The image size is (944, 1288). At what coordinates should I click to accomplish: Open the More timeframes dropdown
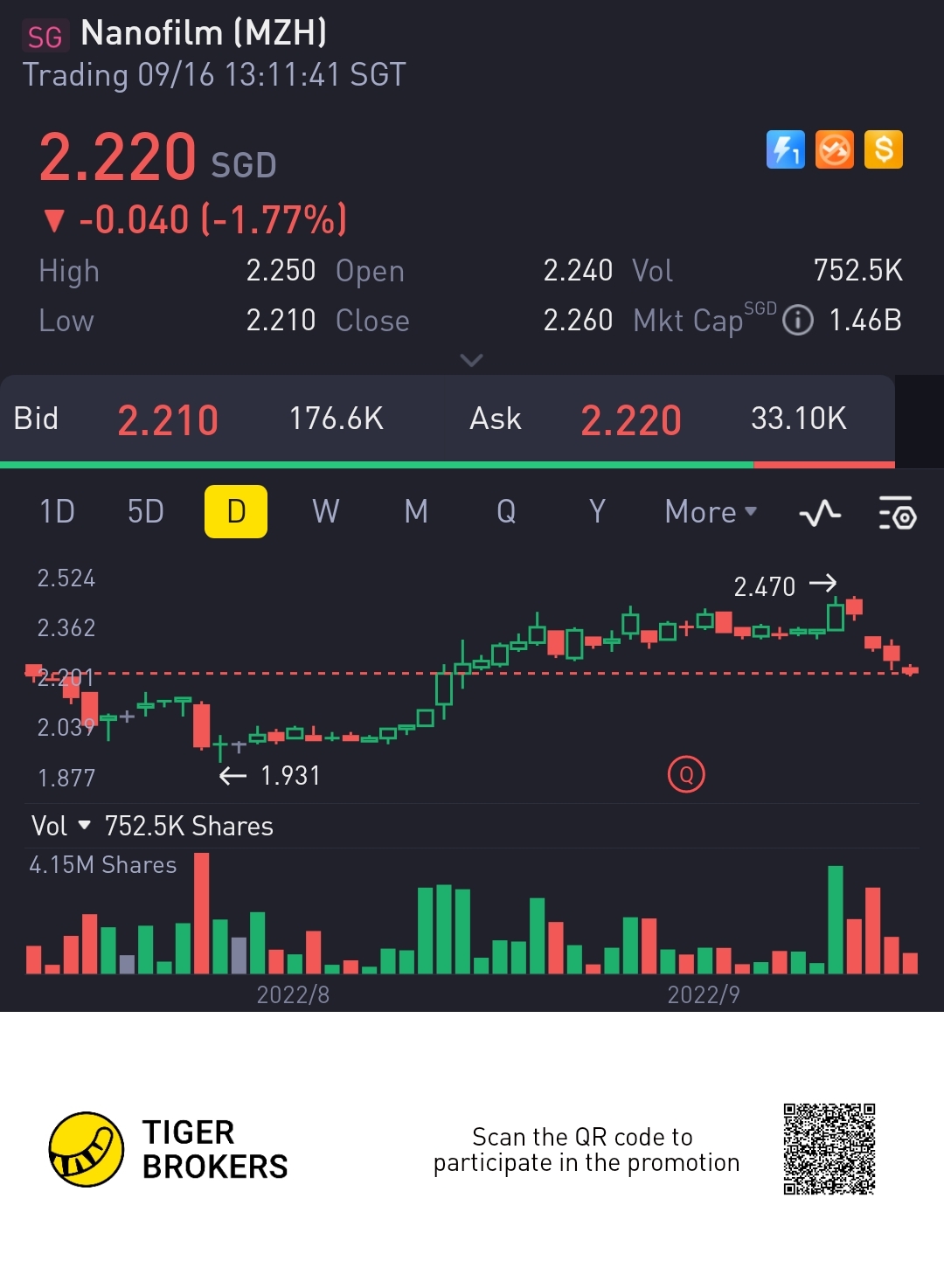[711, 511]
